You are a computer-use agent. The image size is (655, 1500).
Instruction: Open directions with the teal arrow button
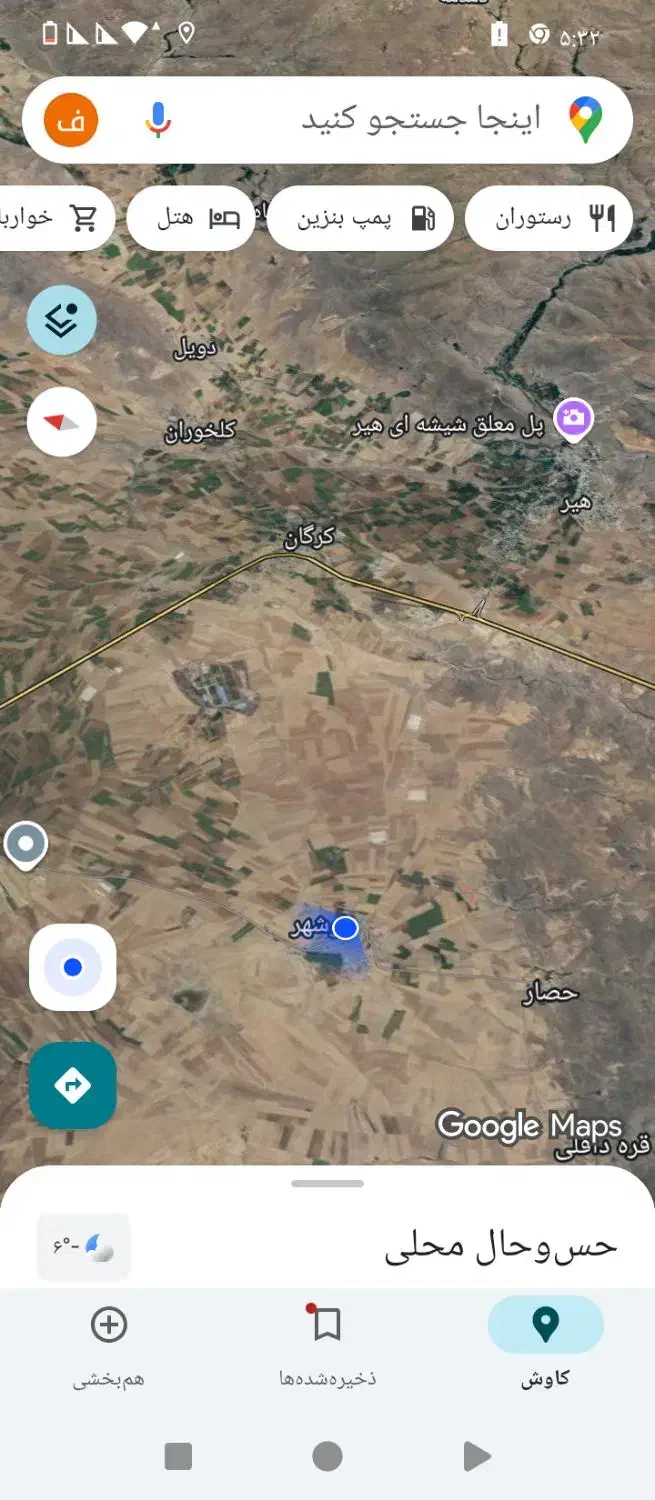72,1085
